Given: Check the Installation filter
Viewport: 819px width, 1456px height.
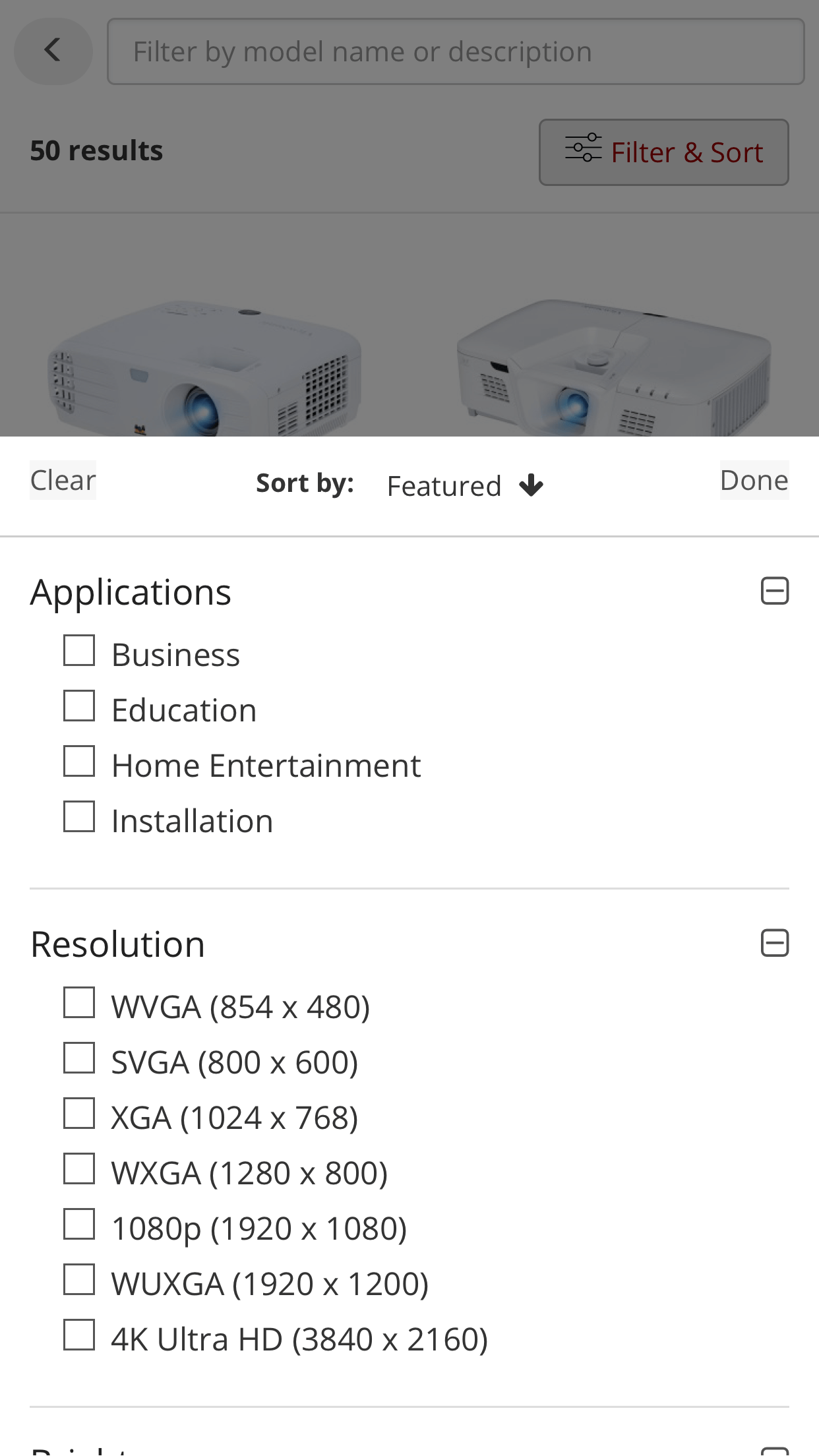Looking at the screenshot, I should [78, 816].
